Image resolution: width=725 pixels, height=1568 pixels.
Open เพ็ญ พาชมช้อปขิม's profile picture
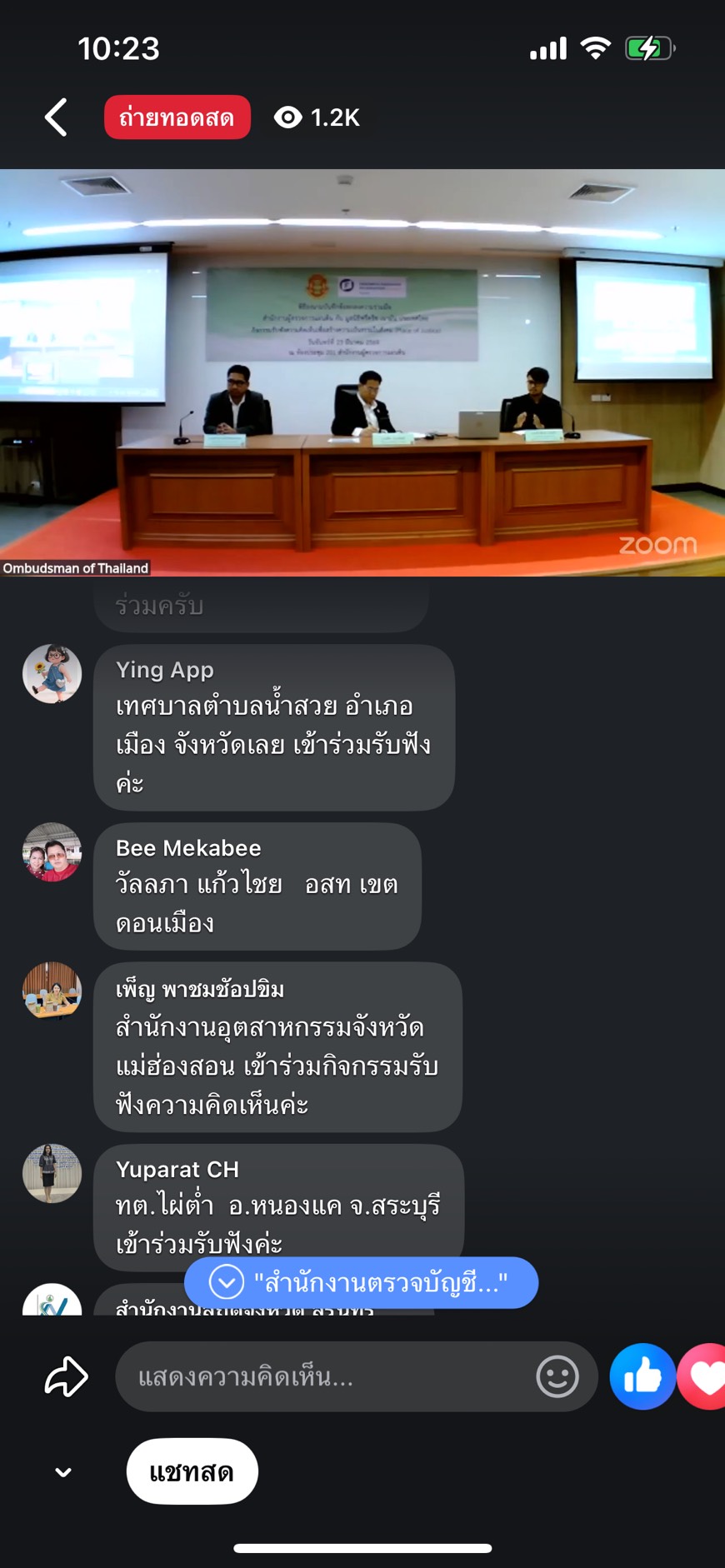52,991
